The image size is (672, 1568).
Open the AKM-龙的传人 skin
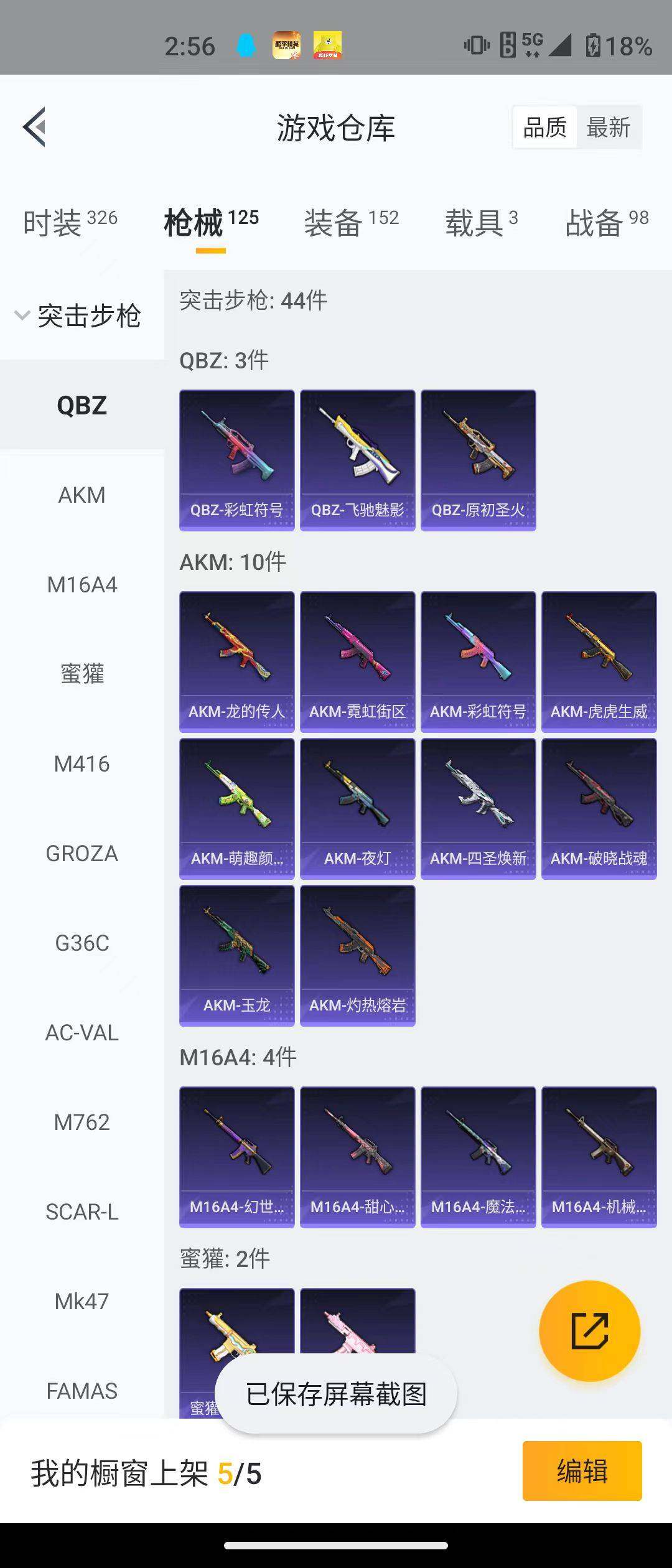[236, 661]
